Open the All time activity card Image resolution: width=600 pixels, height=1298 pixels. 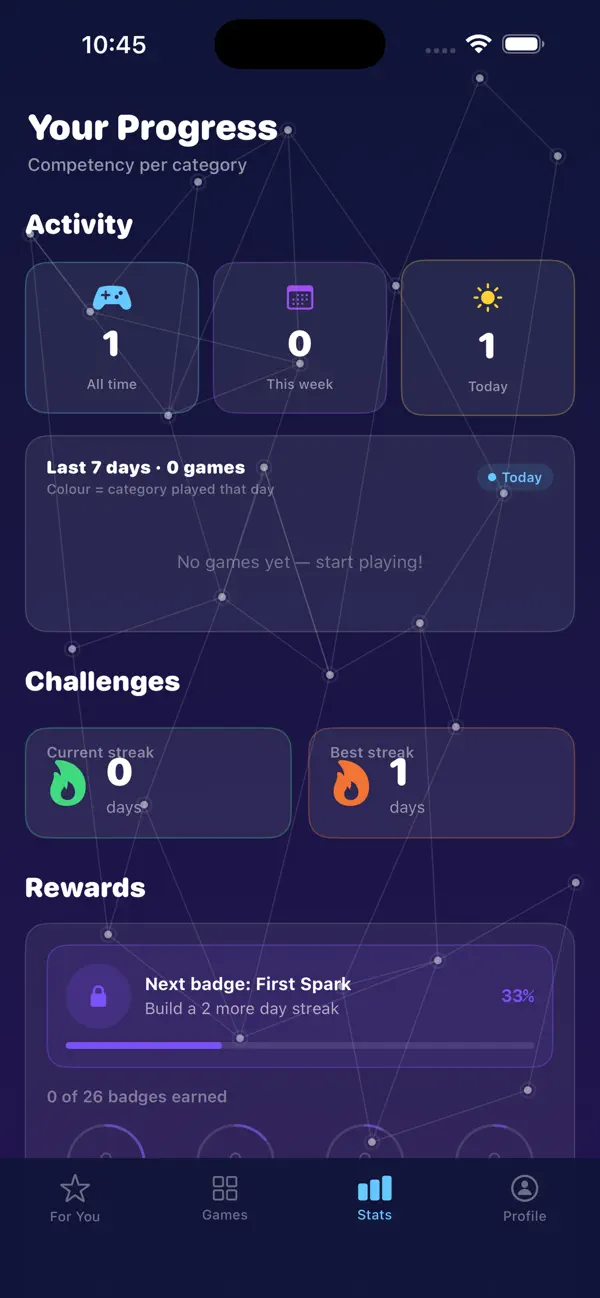(112, 338)
